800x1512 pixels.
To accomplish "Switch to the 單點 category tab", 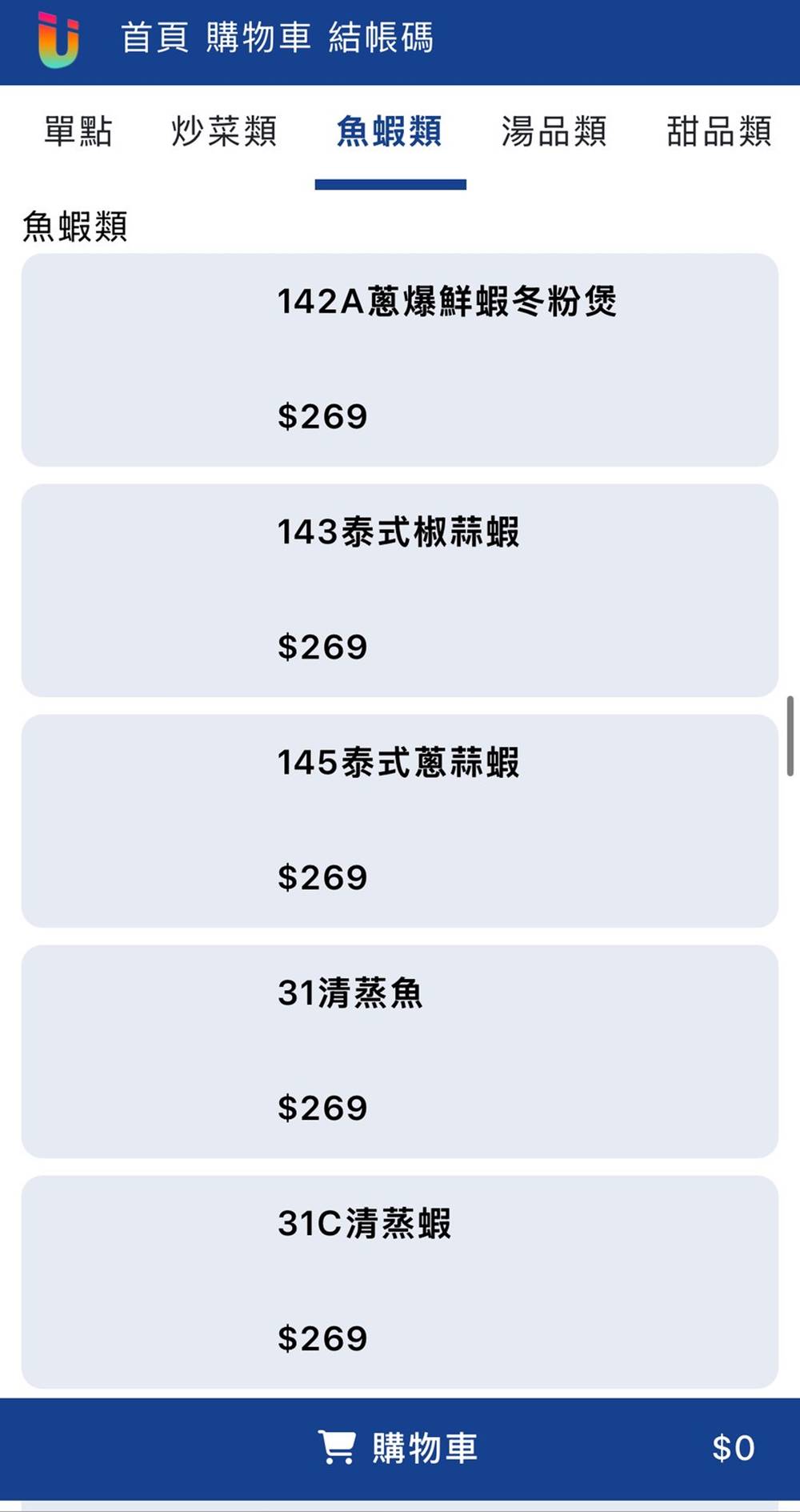I will (x=78, y=131).
